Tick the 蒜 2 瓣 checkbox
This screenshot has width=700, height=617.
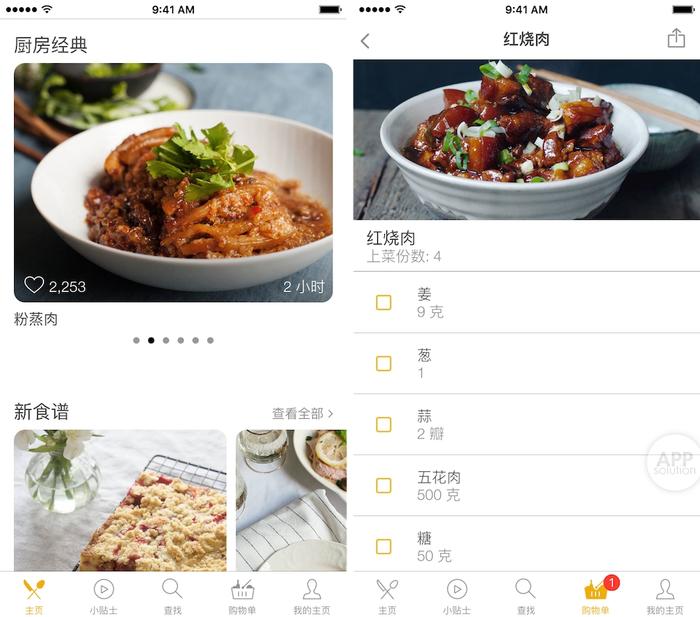[x=383, y=424]
